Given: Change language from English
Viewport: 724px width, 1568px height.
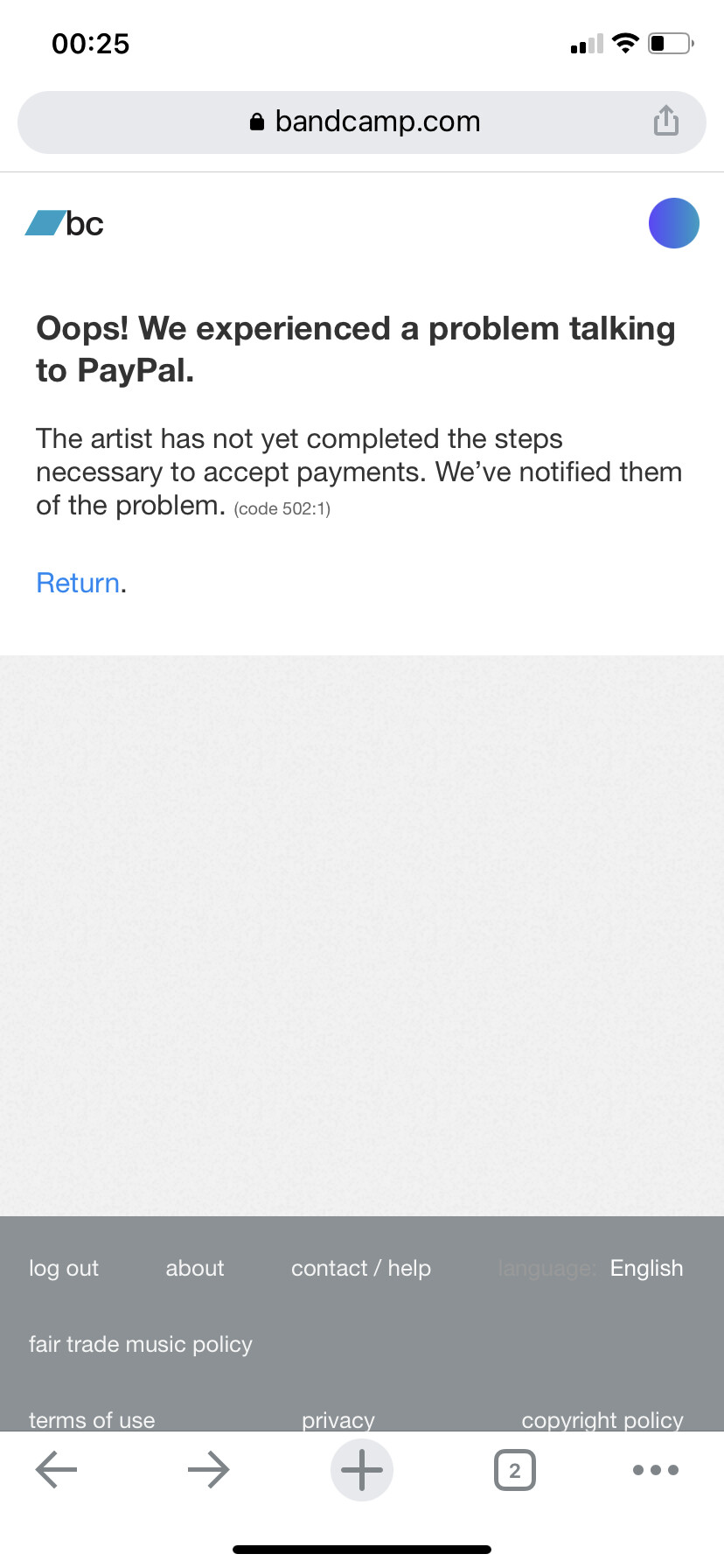Looking at the screenshot, I should tap(645, 1268).
